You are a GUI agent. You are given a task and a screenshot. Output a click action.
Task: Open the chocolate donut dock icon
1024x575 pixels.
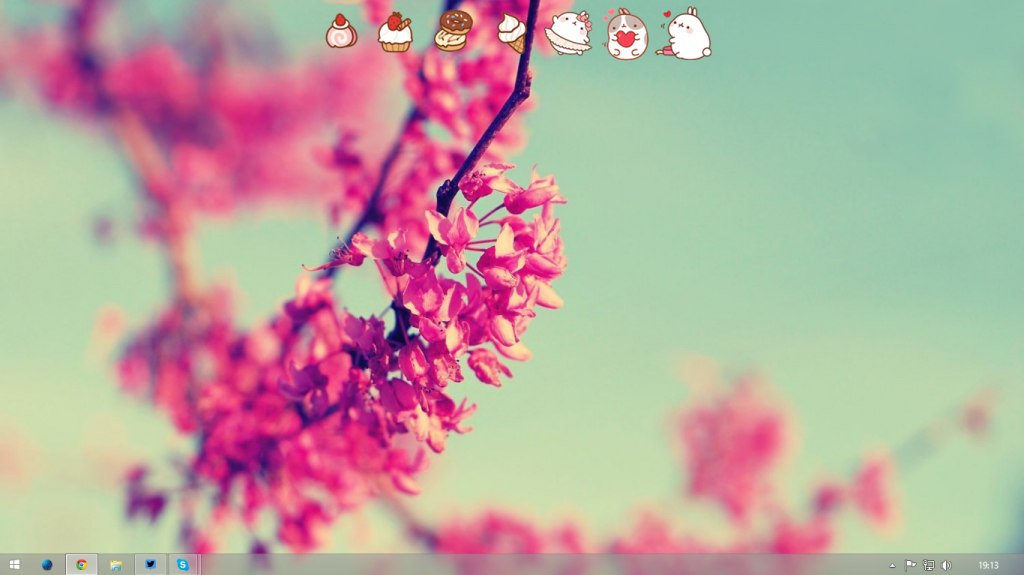(453, 31)
